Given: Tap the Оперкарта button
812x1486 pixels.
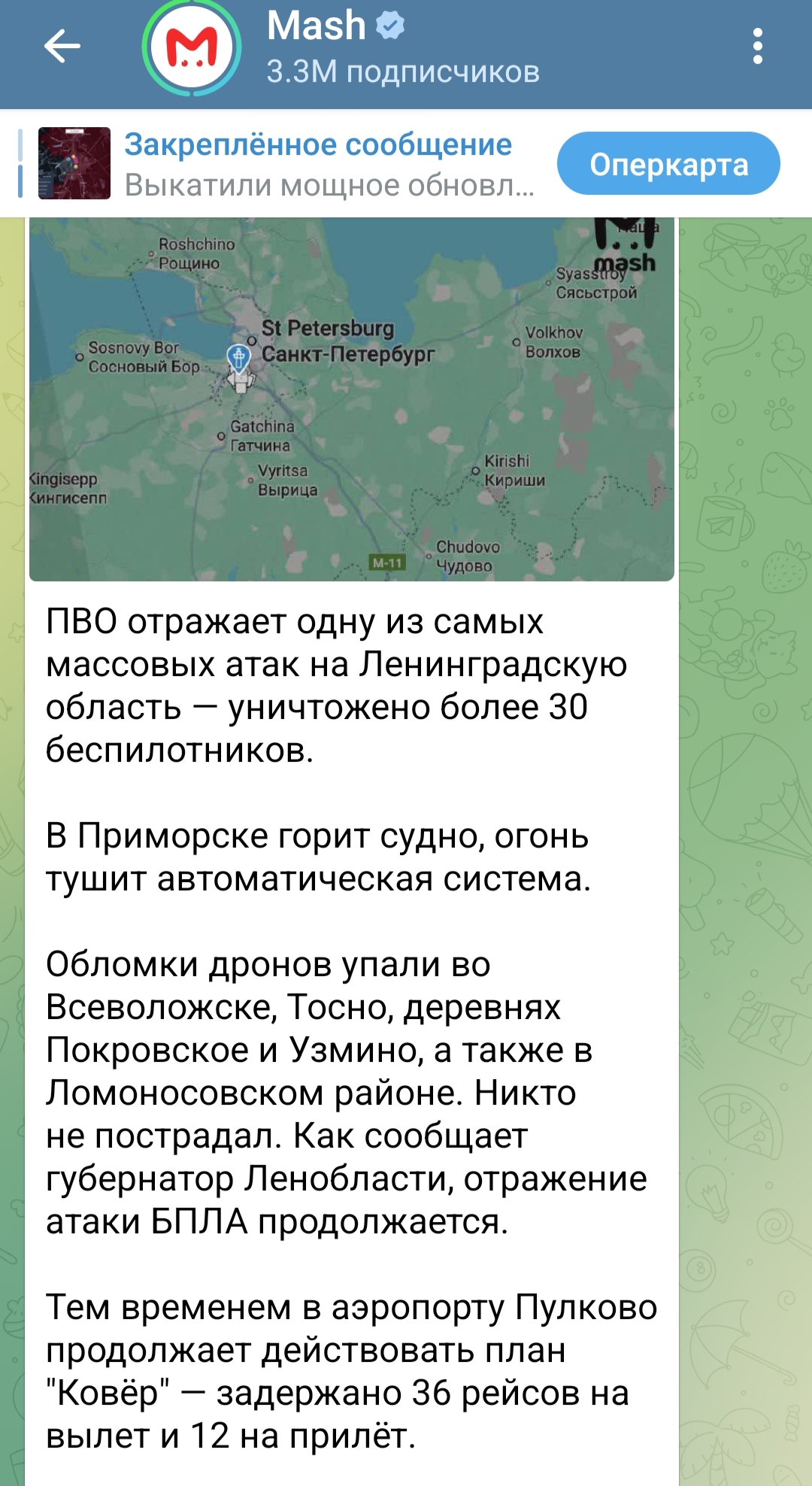Looking at the screenshot, I should click(668, 163).
